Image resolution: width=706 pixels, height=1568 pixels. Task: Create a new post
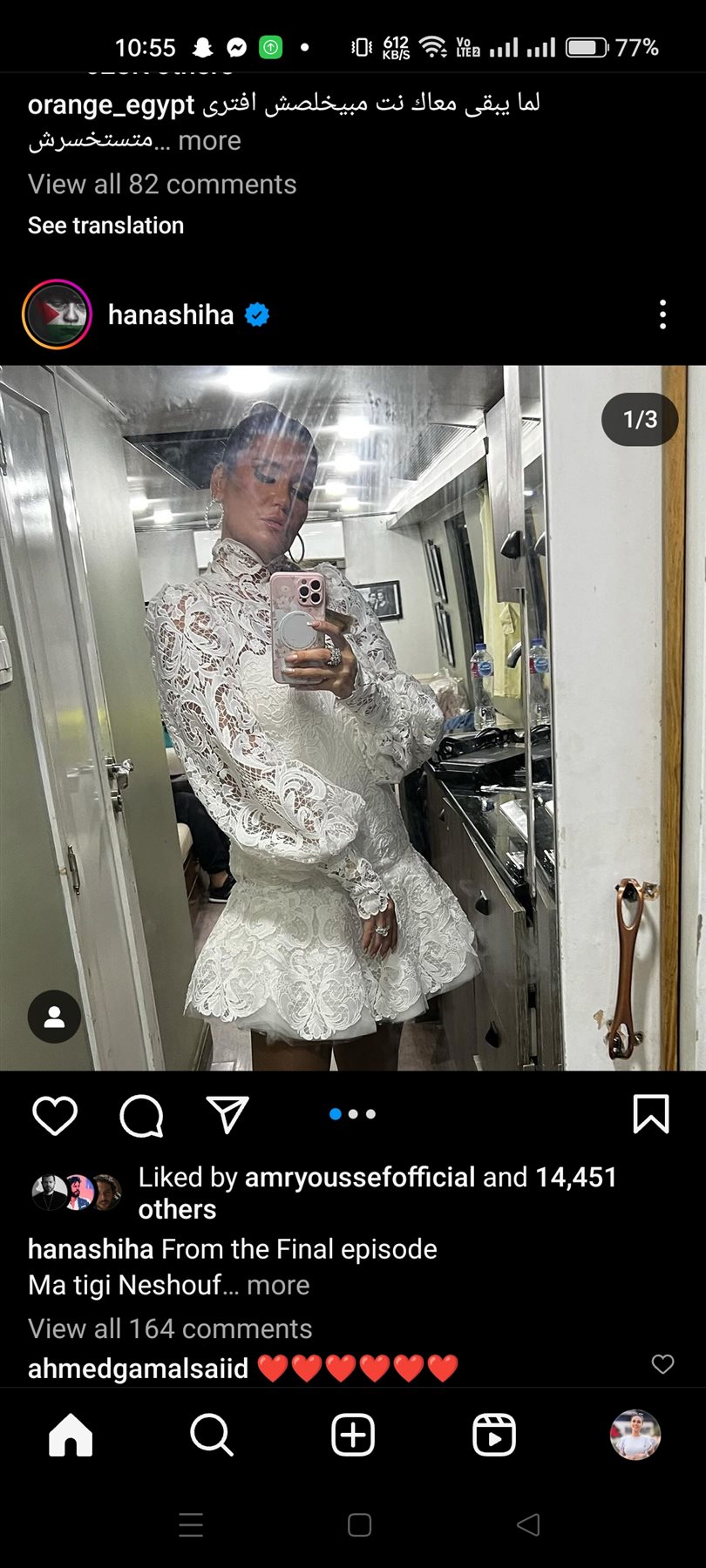click(353, 1435)
